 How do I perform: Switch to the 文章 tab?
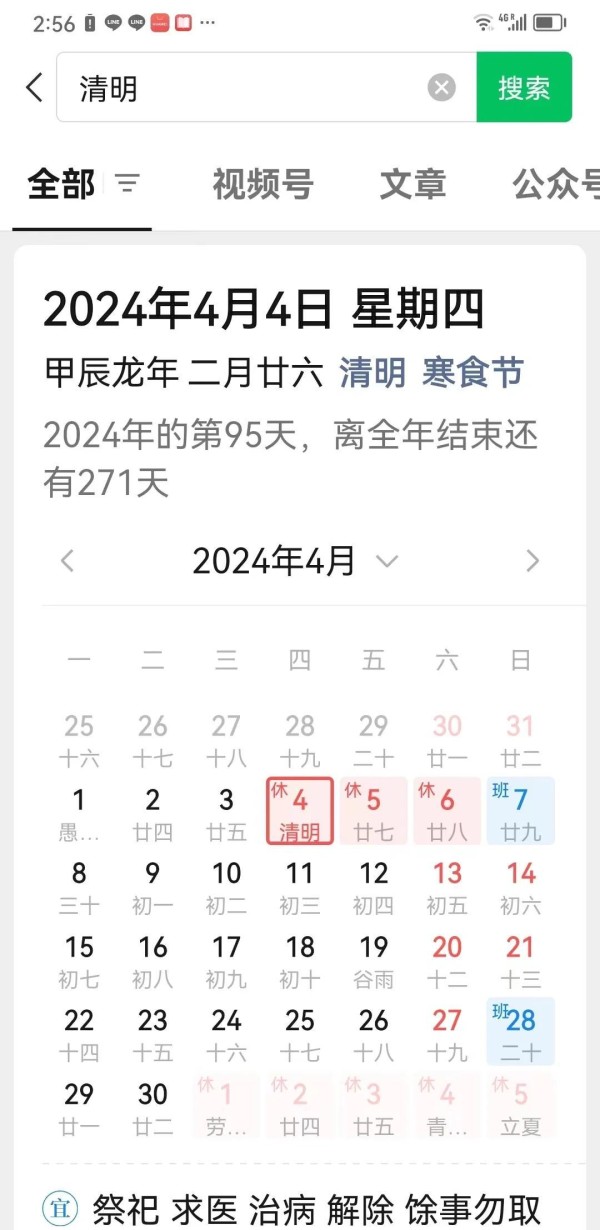412,184
